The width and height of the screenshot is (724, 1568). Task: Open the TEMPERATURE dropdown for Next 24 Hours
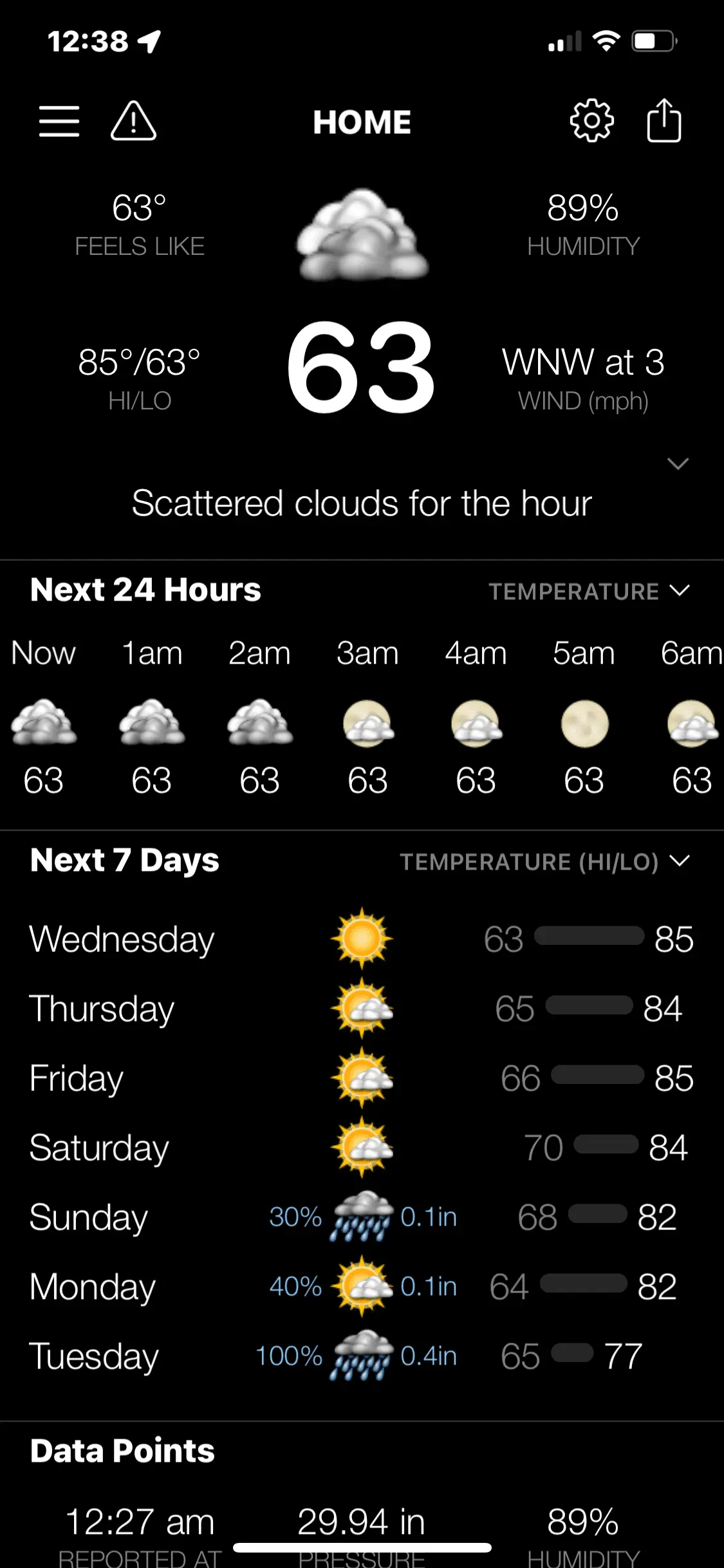click(x=589, y=591)
